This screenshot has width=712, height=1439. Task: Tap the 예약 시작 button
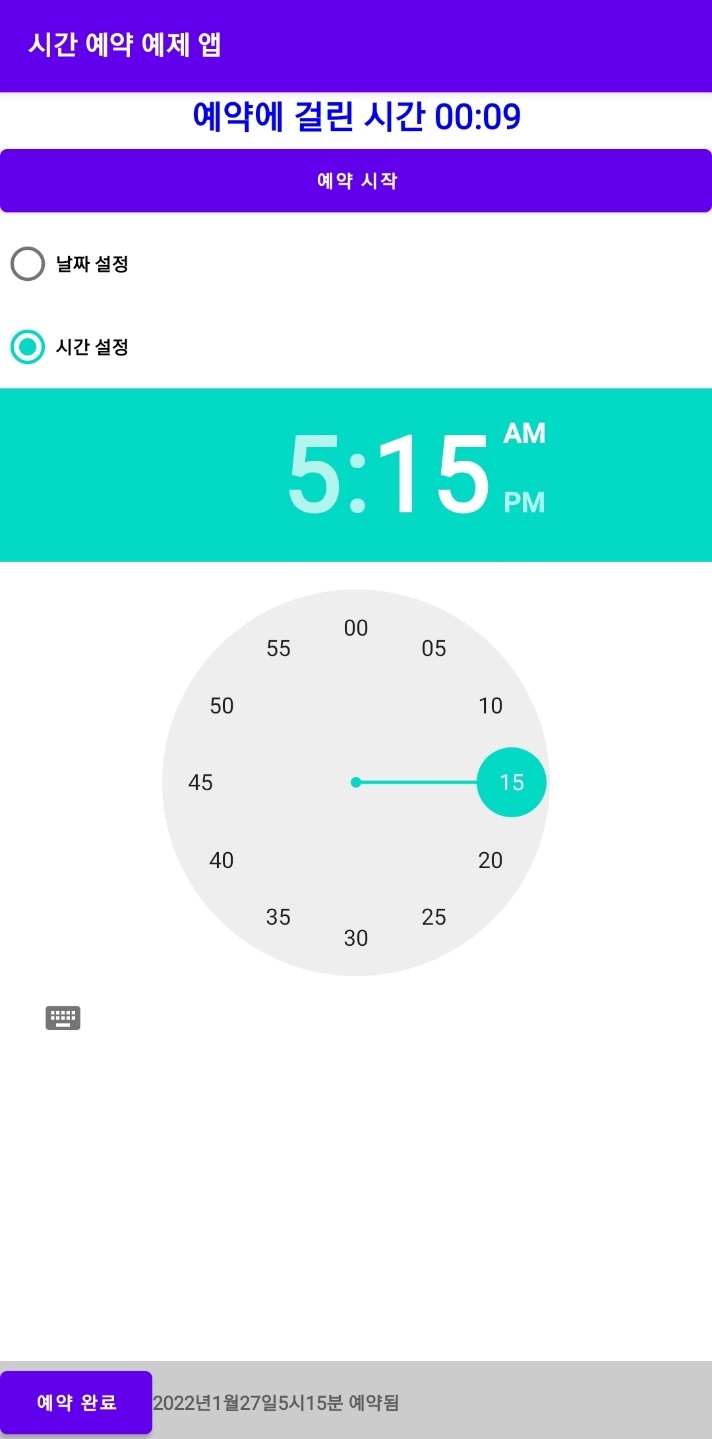[356, 181]
